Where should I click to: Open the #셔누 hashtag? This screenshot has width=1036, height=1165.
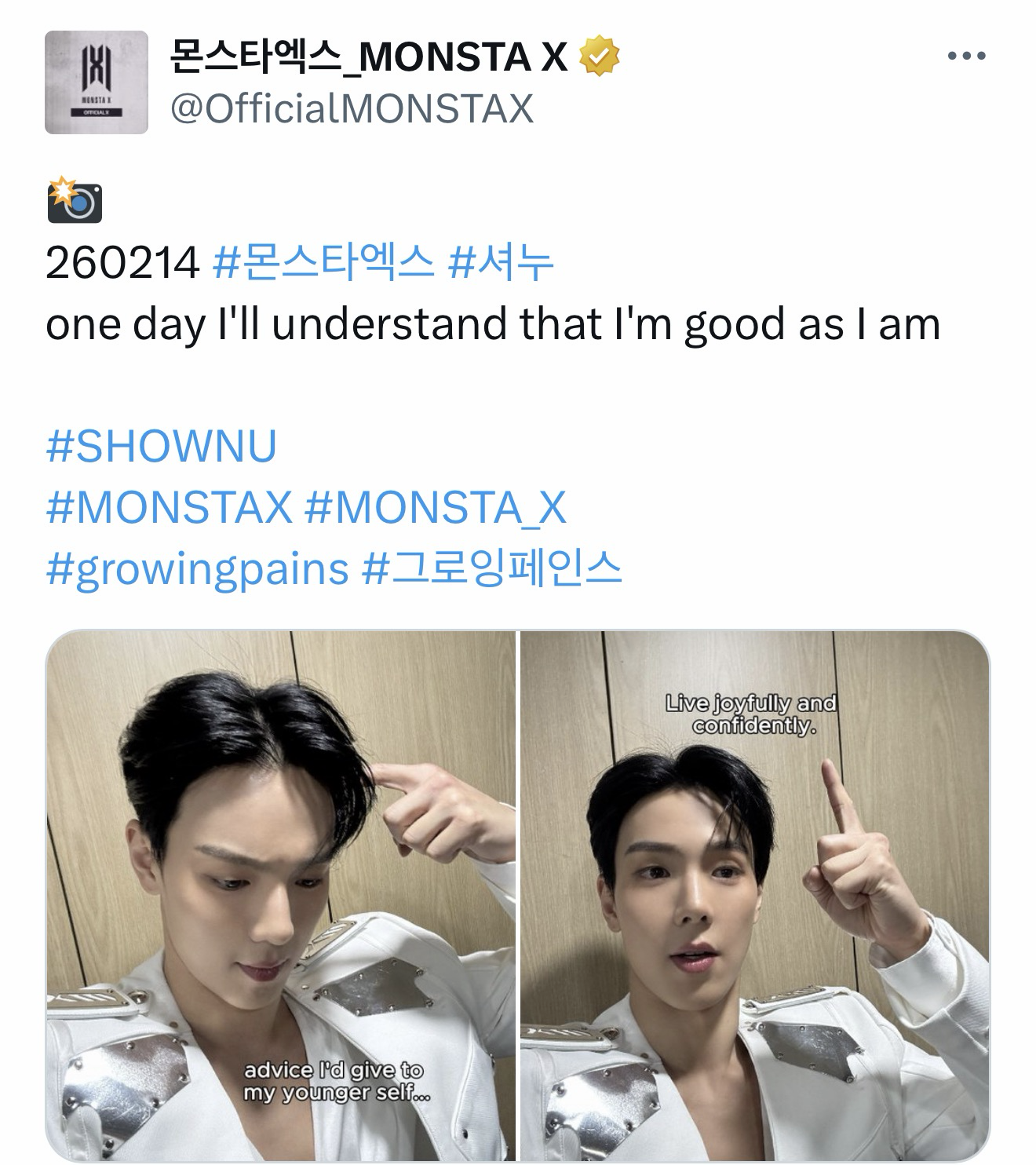501,263
